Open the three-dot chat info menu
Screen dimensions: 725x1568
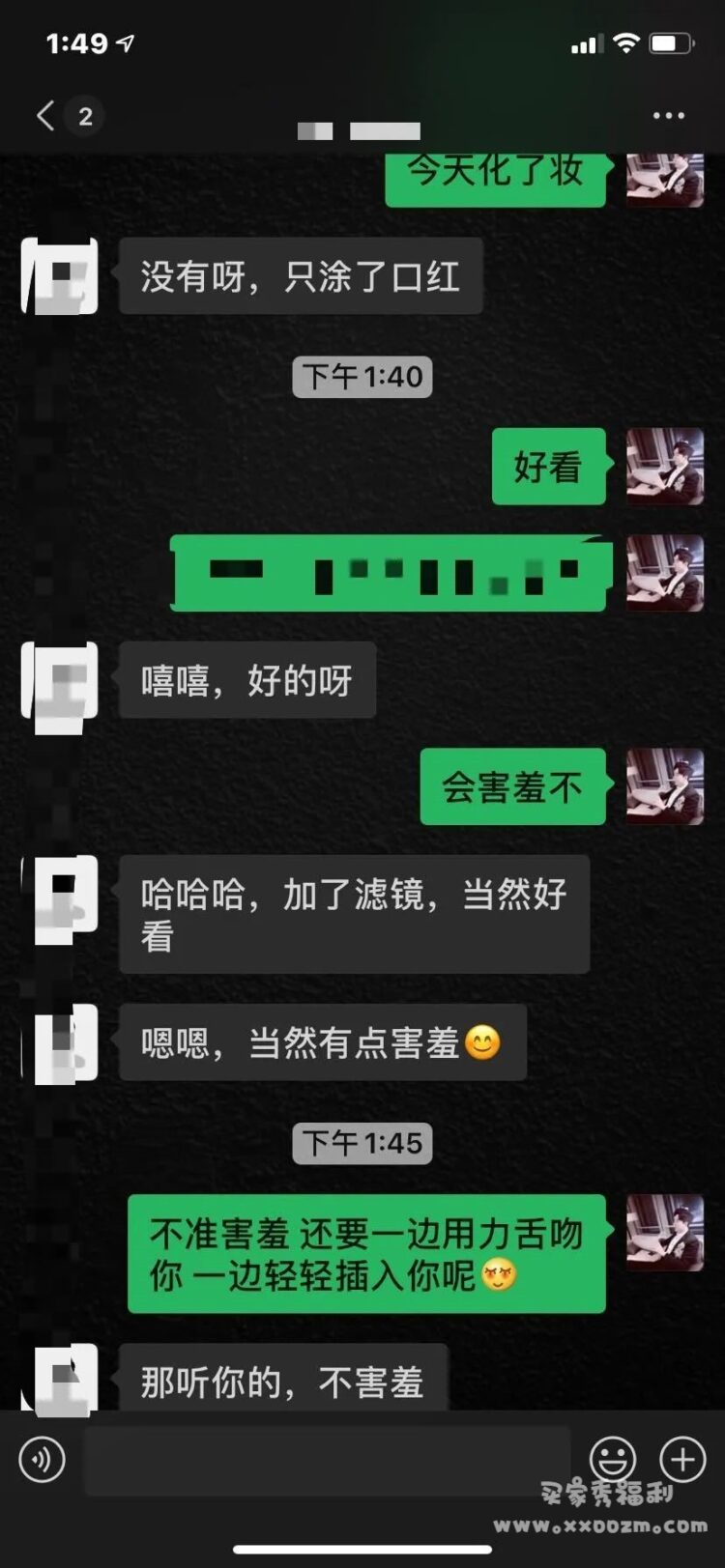(668, 116)
